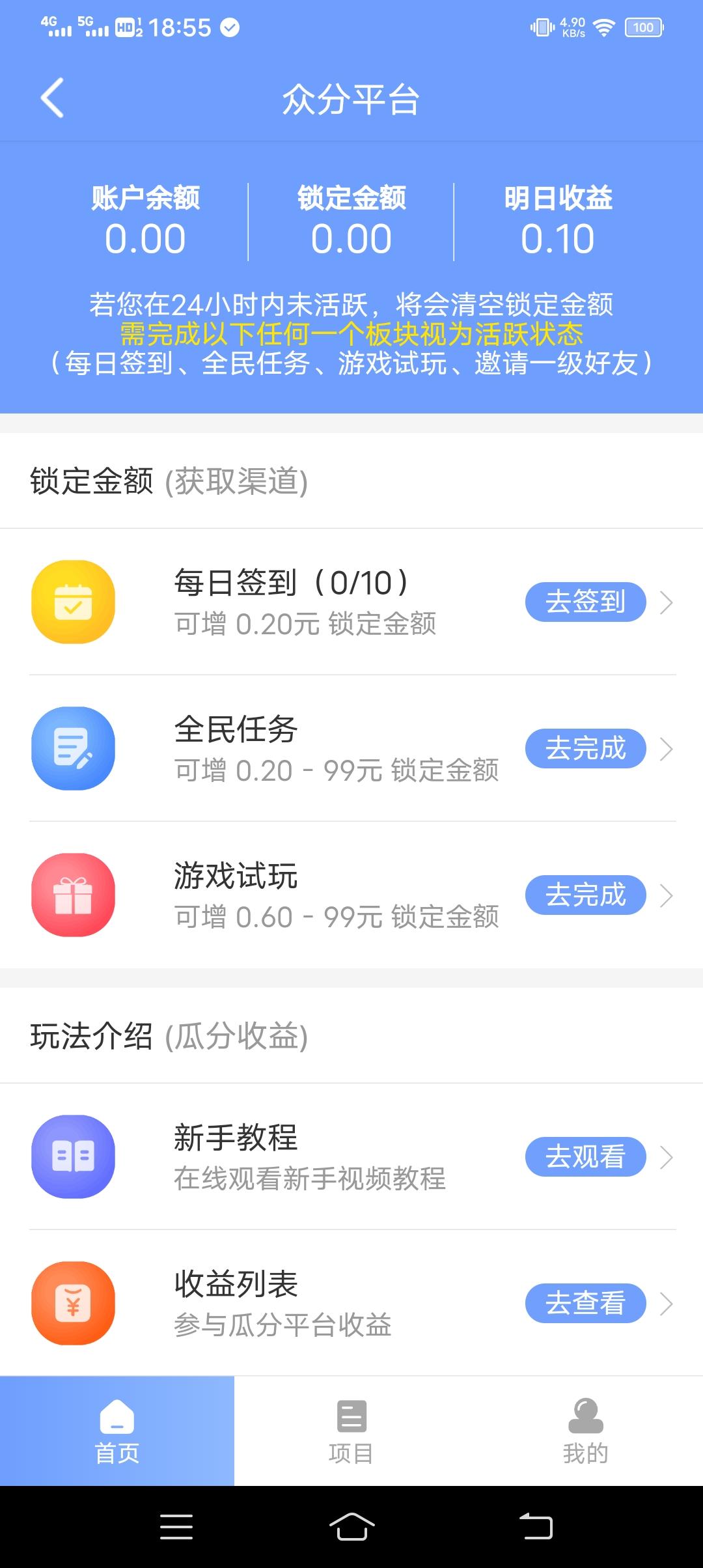Image resolution: width=703 pixels, height=1568 pixels.
Task: Tap 去完成 next to 游戏试玩
Action: [x=585, y=895]
